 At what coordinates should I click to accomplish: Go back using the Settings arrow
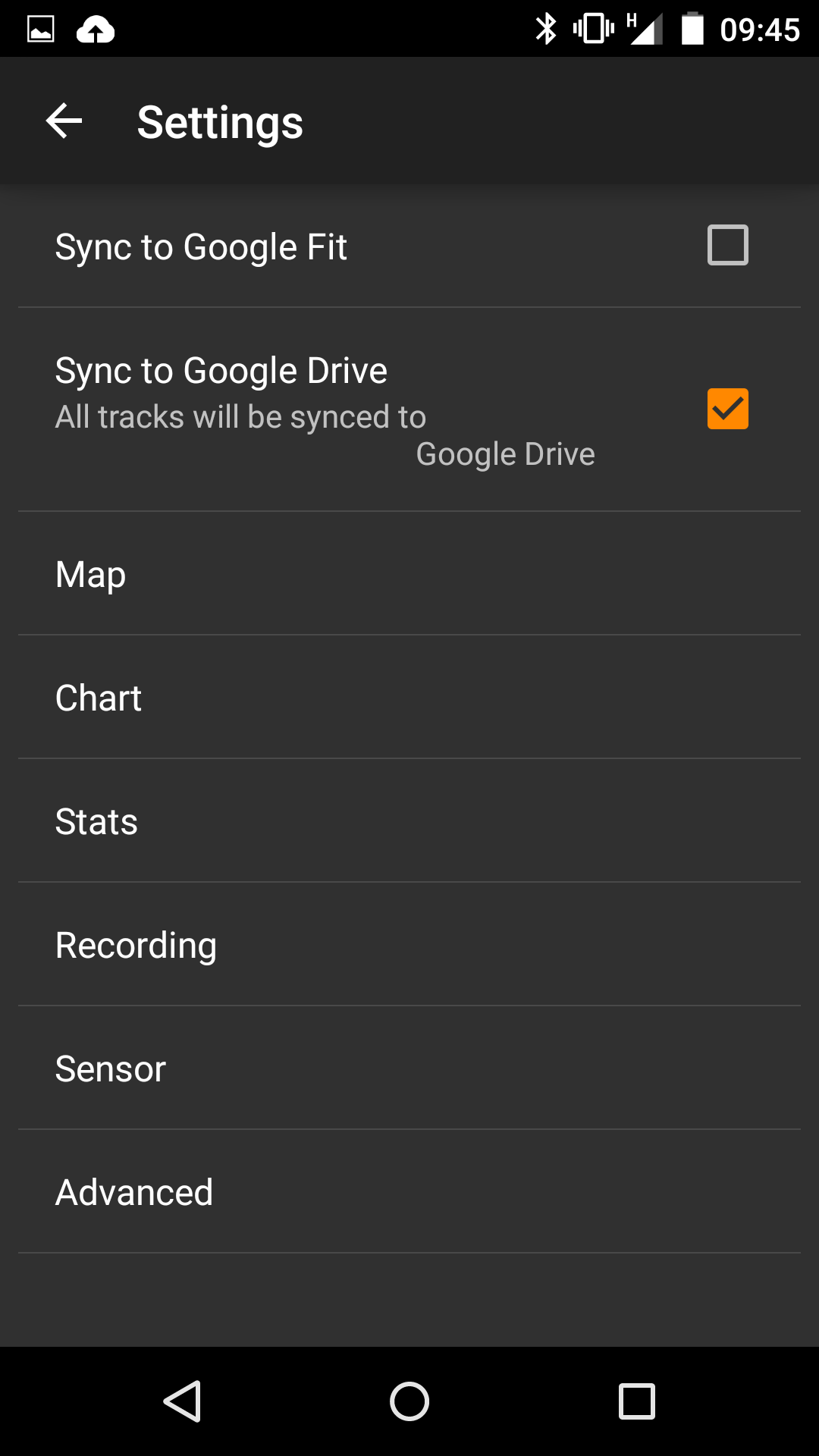click(64, 121)
